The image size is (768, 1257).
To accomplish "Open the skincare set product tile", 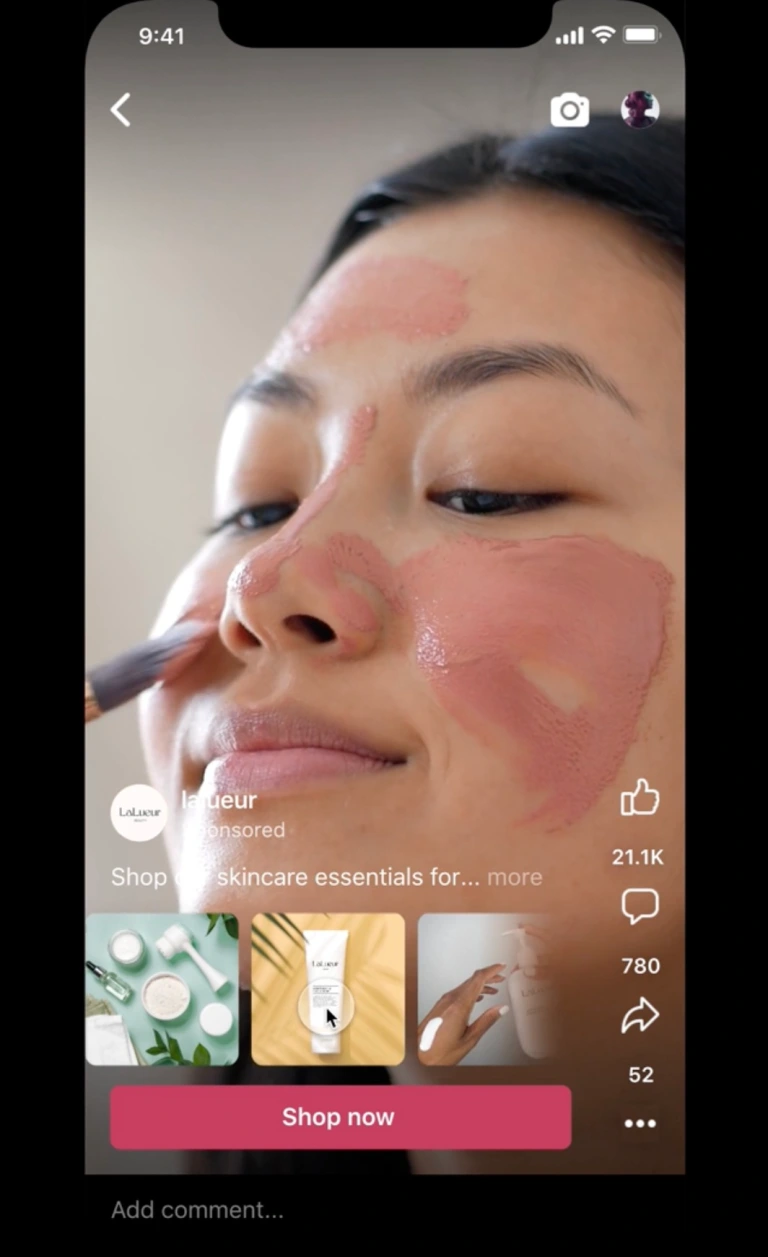I will pyautogui.click(x=162, y=989).
